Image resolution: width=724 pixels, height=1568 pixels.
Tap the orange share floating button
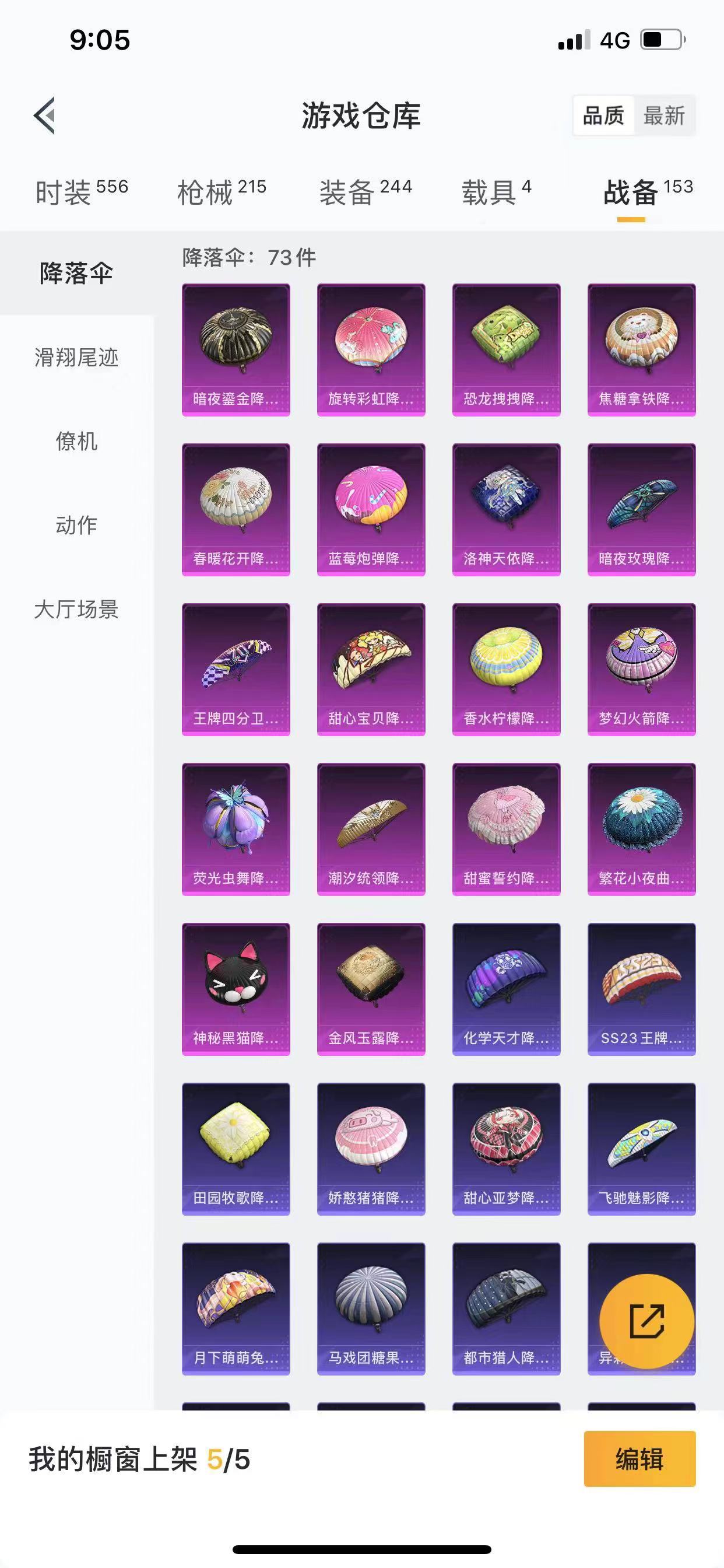pyautogui.click(x=646, y=1321)
